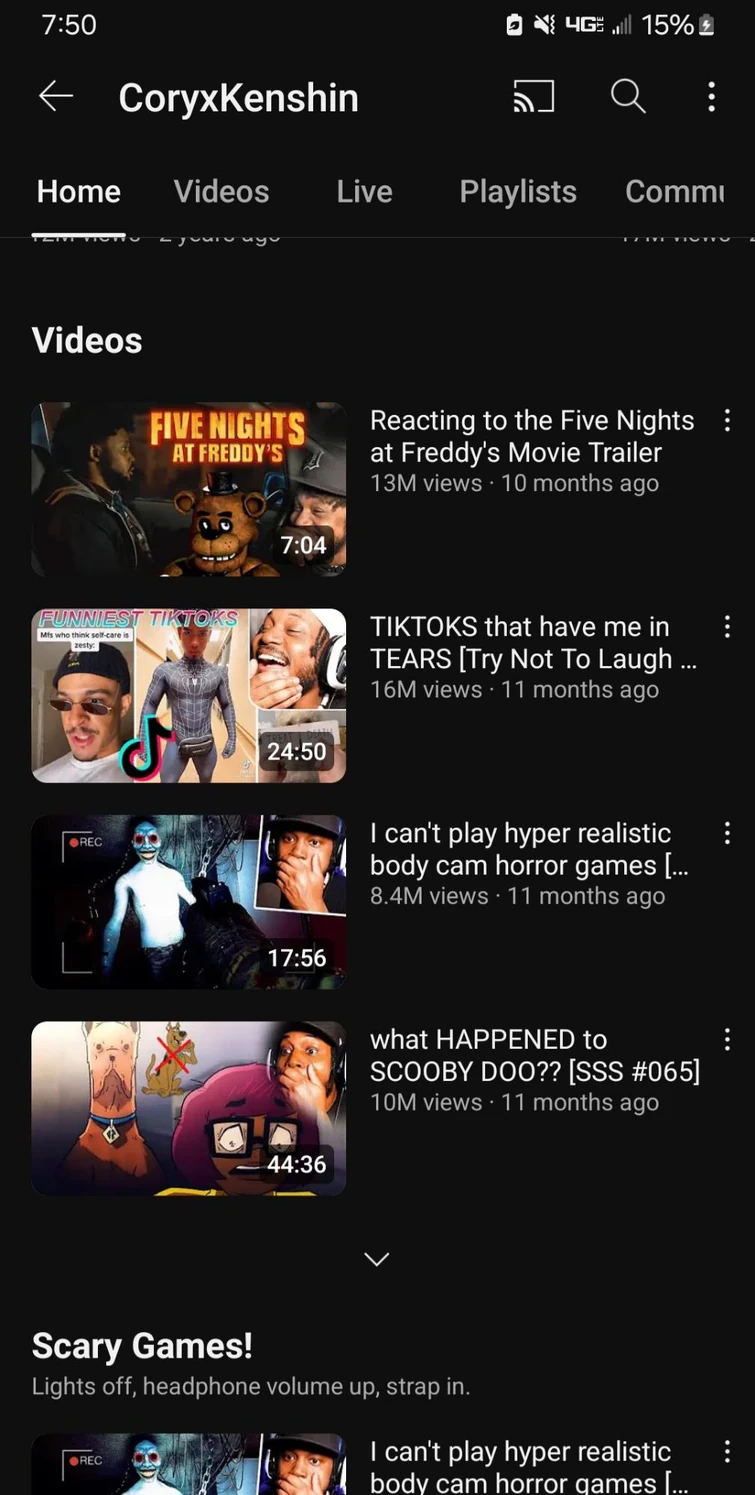Expand the Videos section with the chevron
The width and height of the screenshot is (755, 1495).
click(x=377, y=1259)
